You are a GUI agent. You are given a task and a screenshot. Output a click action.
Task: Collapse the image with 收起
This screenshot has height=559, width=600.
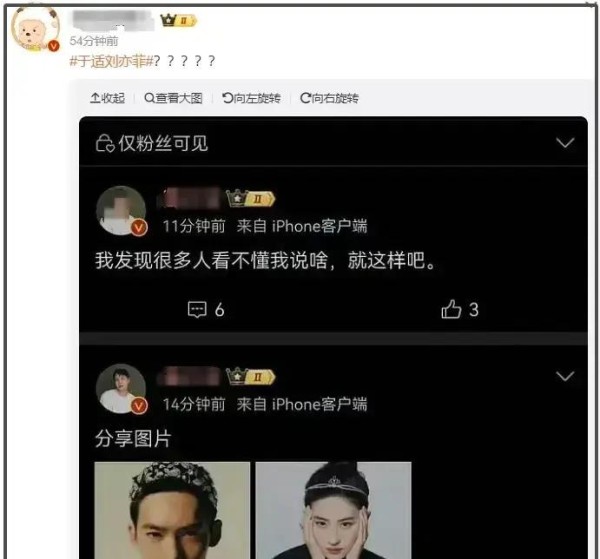point(108,98)
